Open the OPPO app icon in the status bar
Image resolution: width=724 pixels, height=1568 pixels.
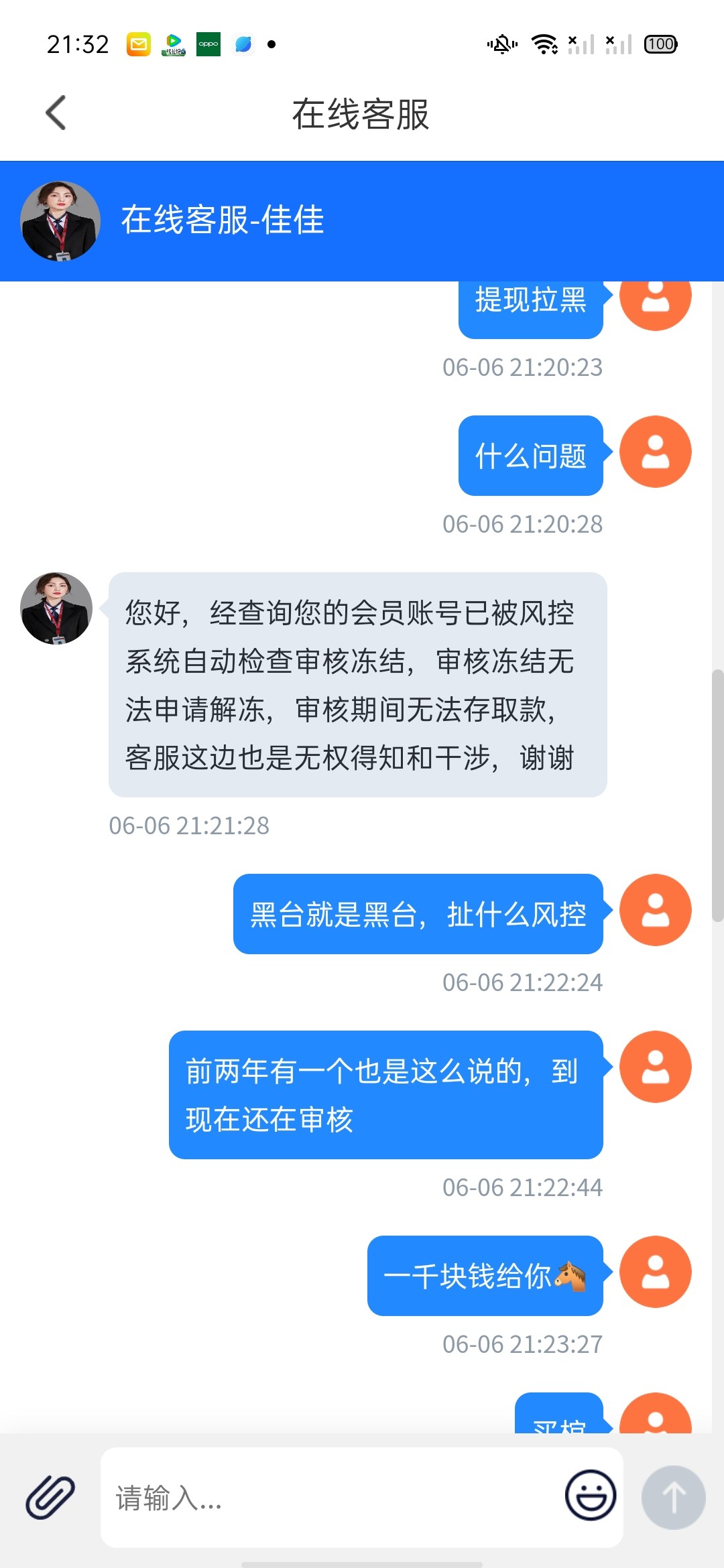tap(208, 43)
